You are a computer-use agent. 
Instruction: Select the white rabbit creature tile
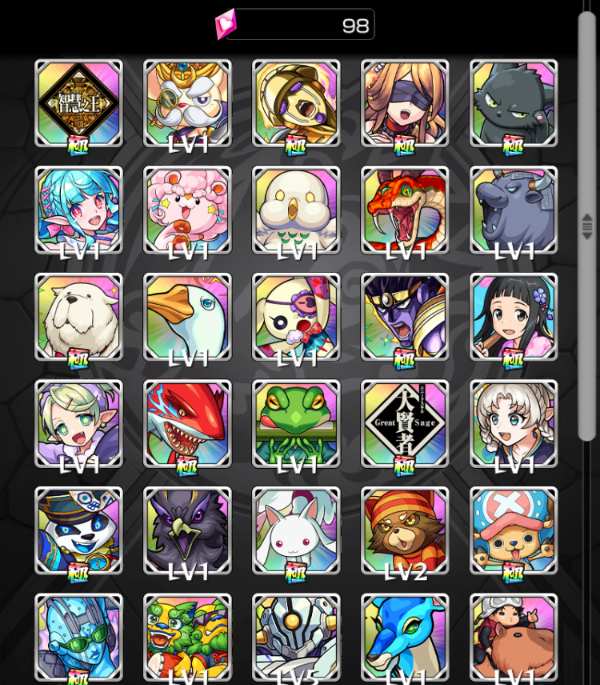[296, 531]
